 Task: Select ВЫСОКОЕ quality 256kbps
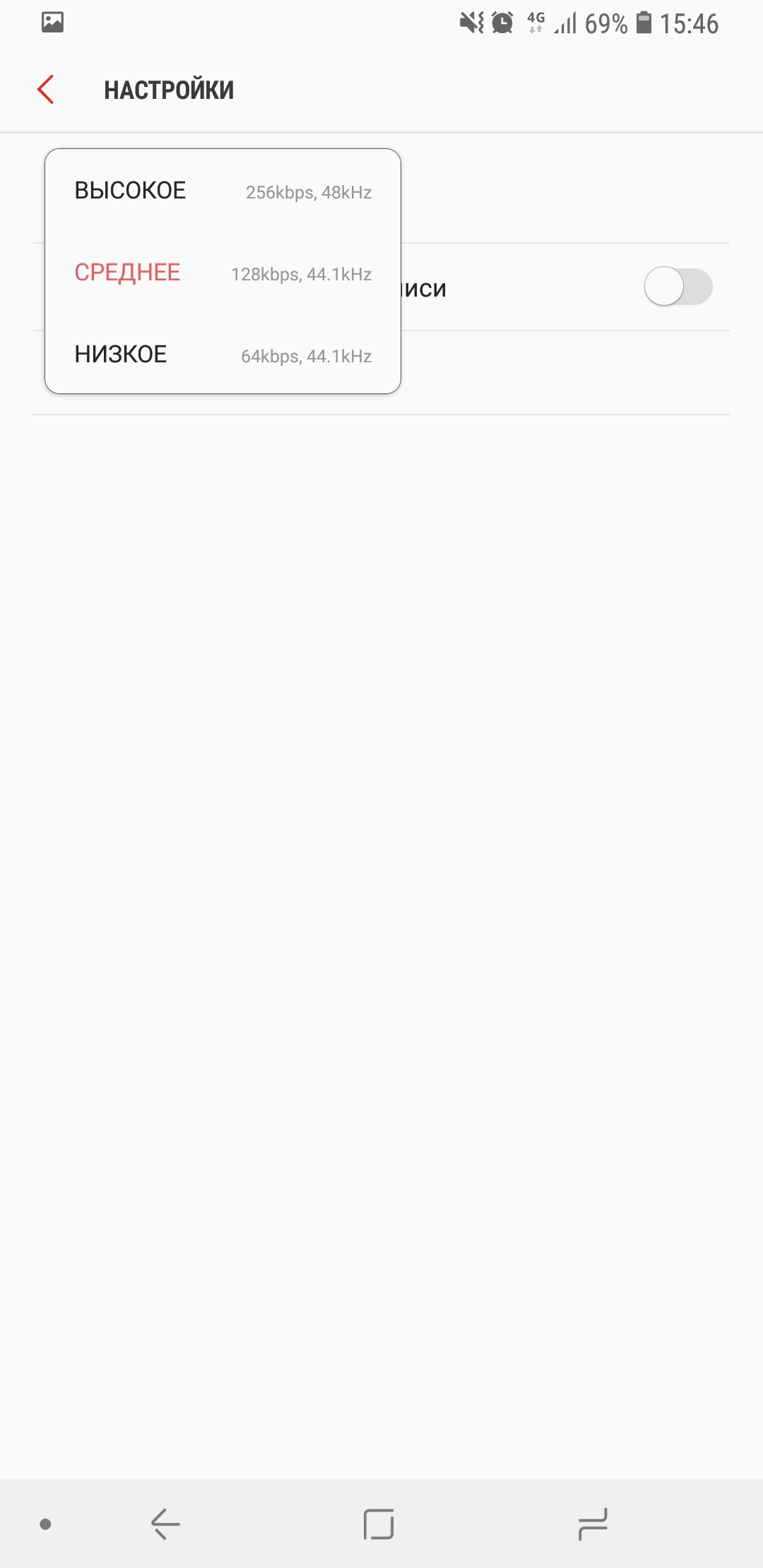(223, 191)
